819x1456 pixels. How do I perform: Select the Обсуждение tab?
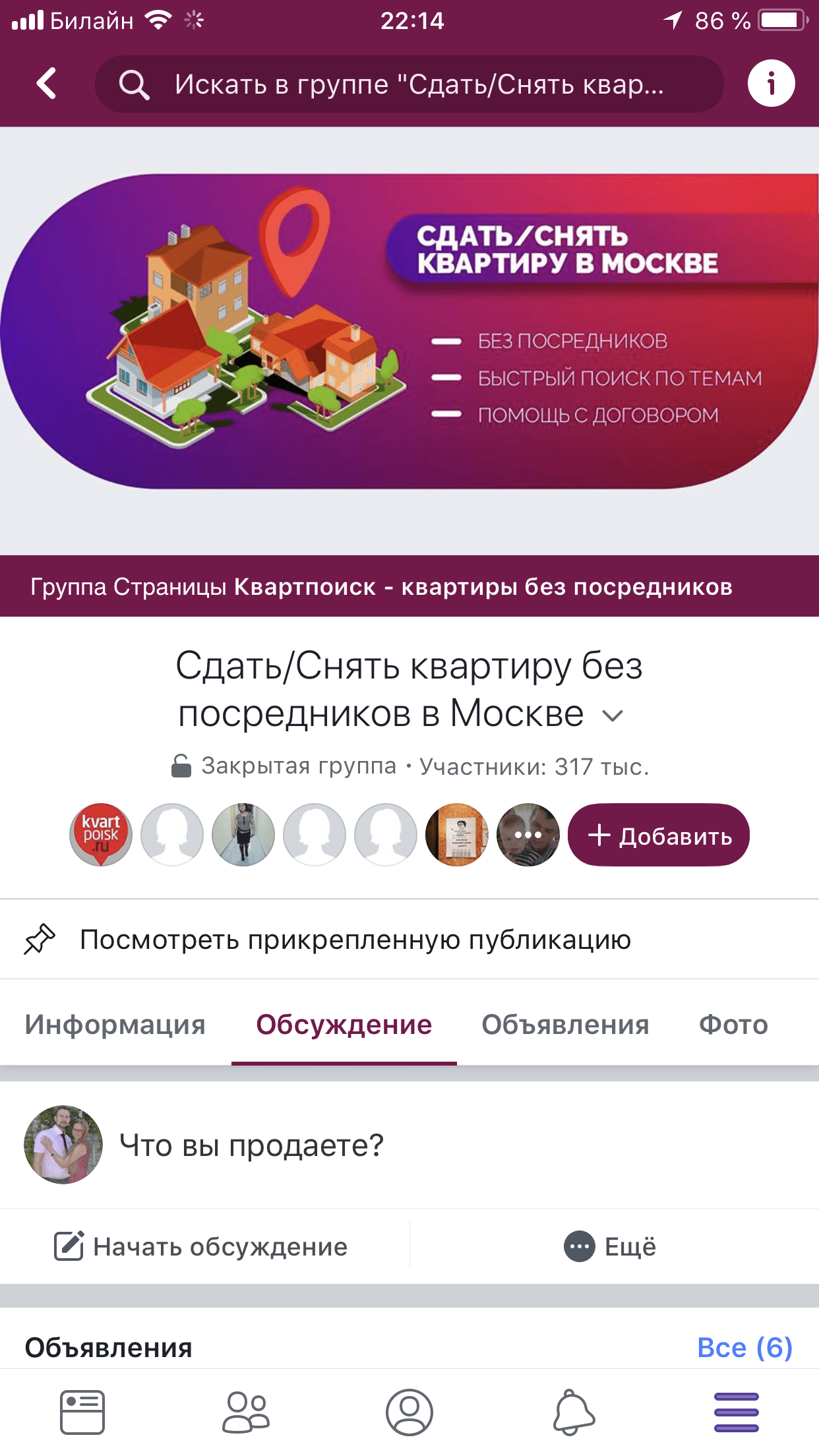click(x=344, y=1025)
